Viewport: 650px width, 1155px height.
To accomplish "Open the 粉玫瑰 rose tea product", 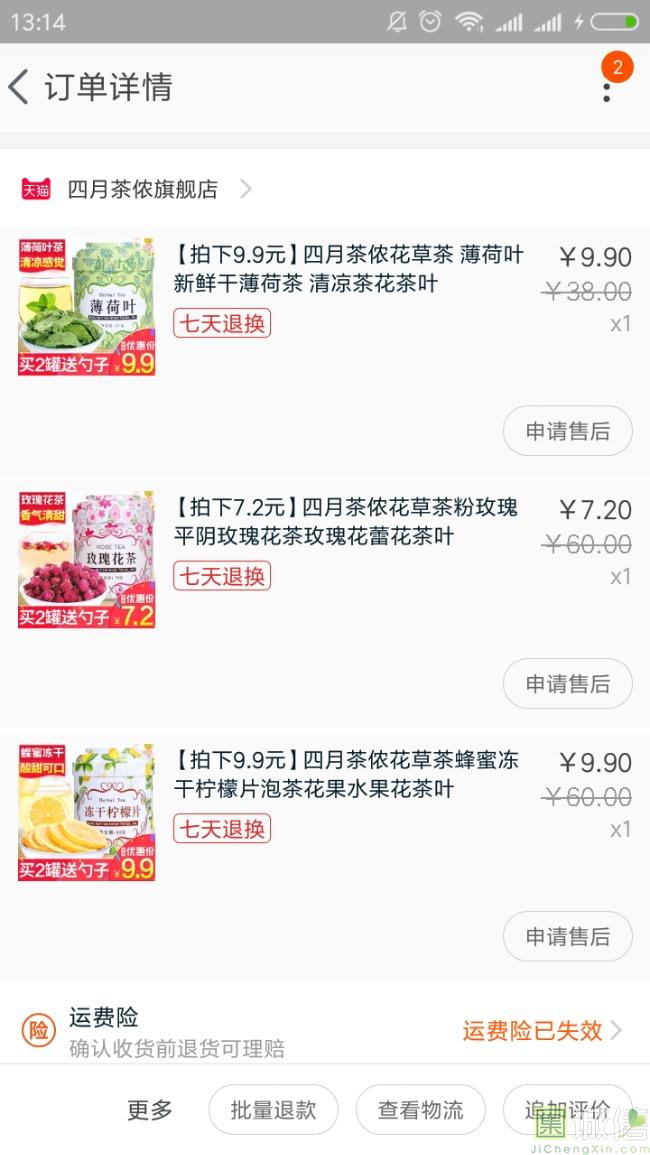I will [x=345, y=522].
